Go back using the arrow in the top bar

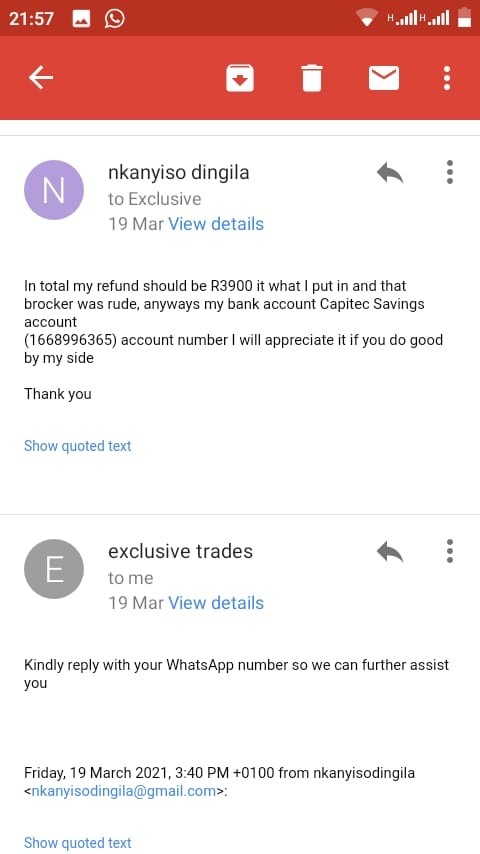[41, 78]
